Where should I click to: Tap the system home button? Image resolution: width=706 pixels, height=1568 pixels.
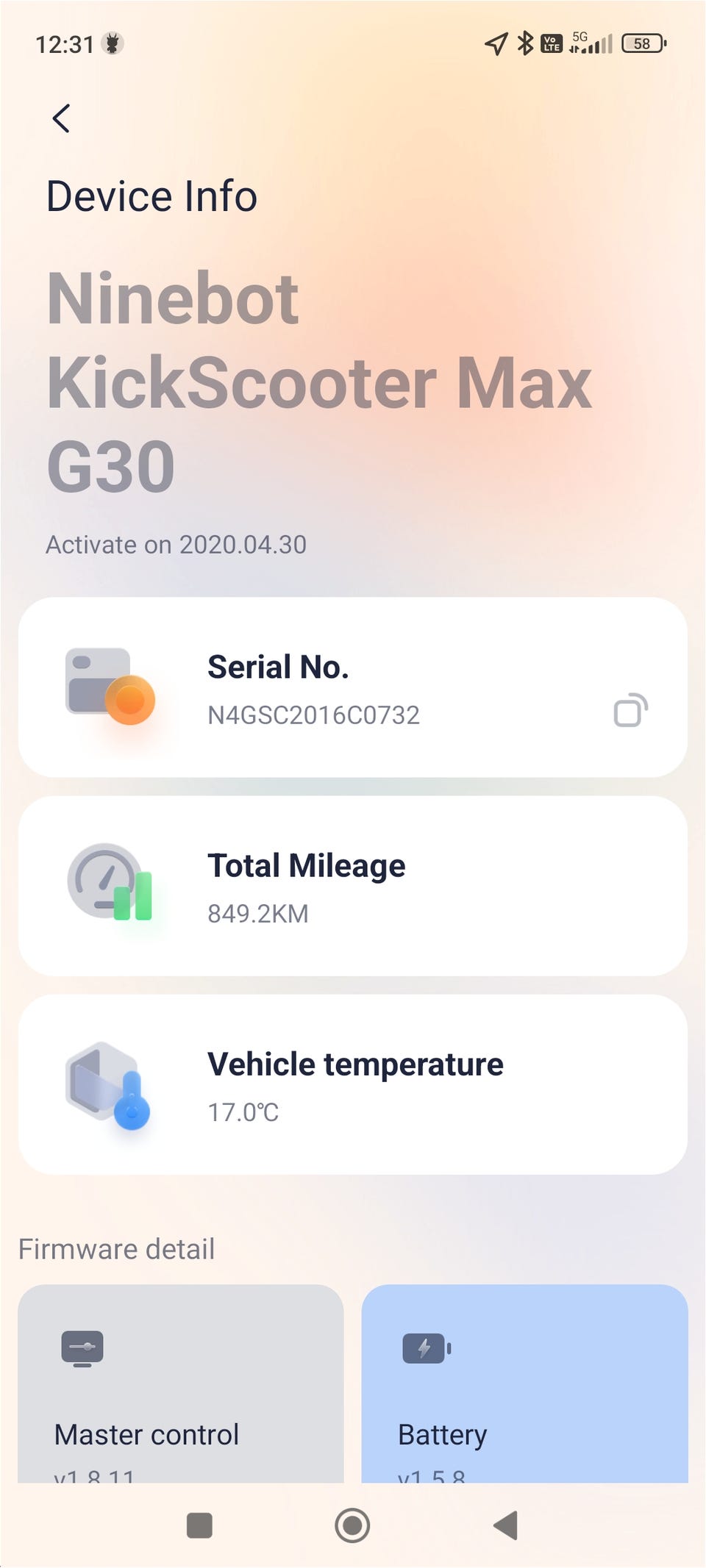tap(352, 1525)
